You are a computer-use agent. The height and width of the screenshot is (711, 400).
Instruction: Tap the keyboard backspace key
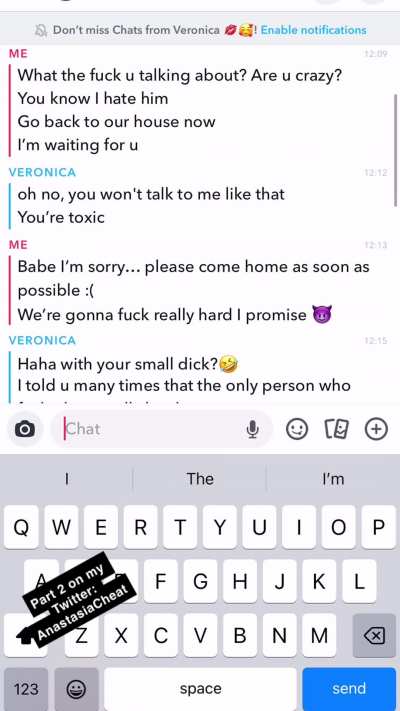pyautogui.click(x=374, y=635)
